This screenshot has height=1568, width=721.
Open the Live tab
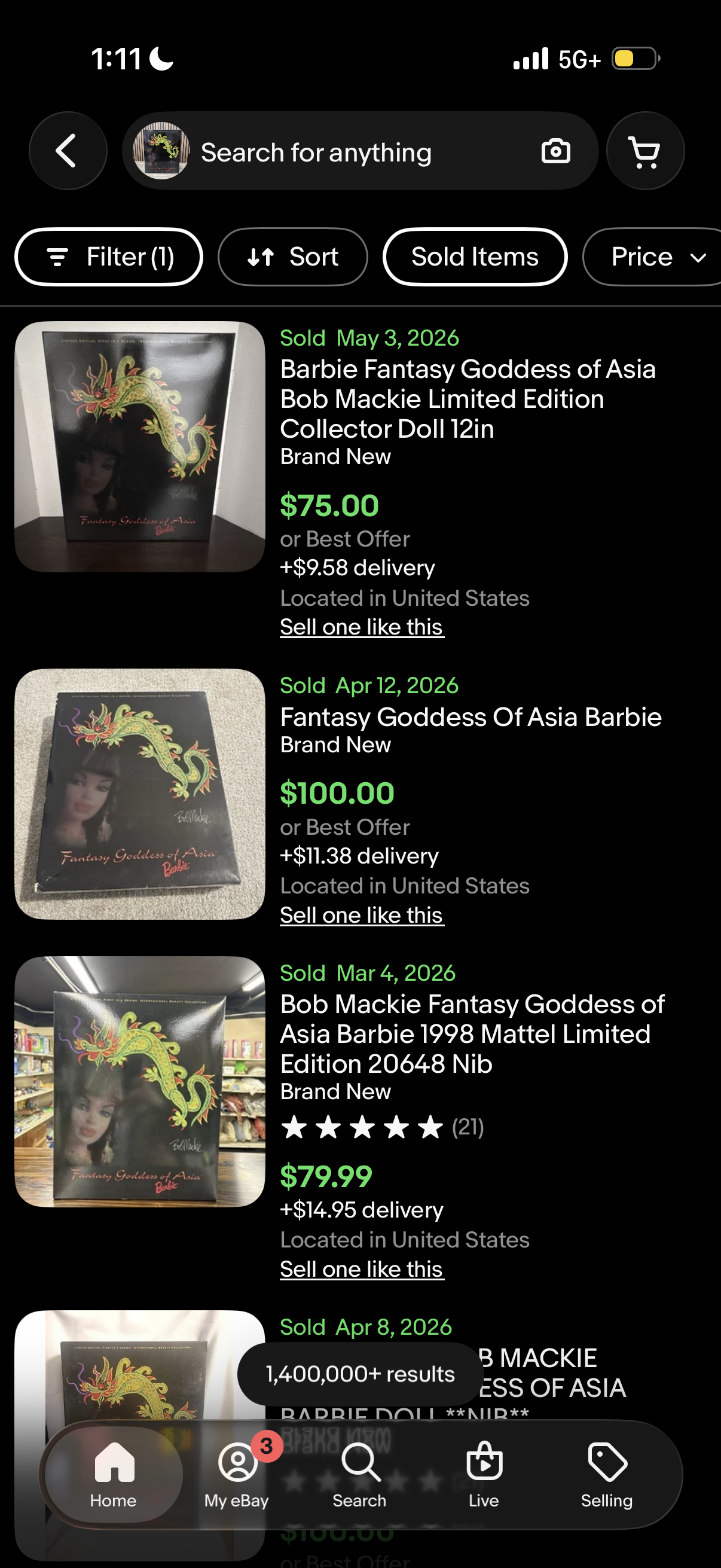[484, 1474]
